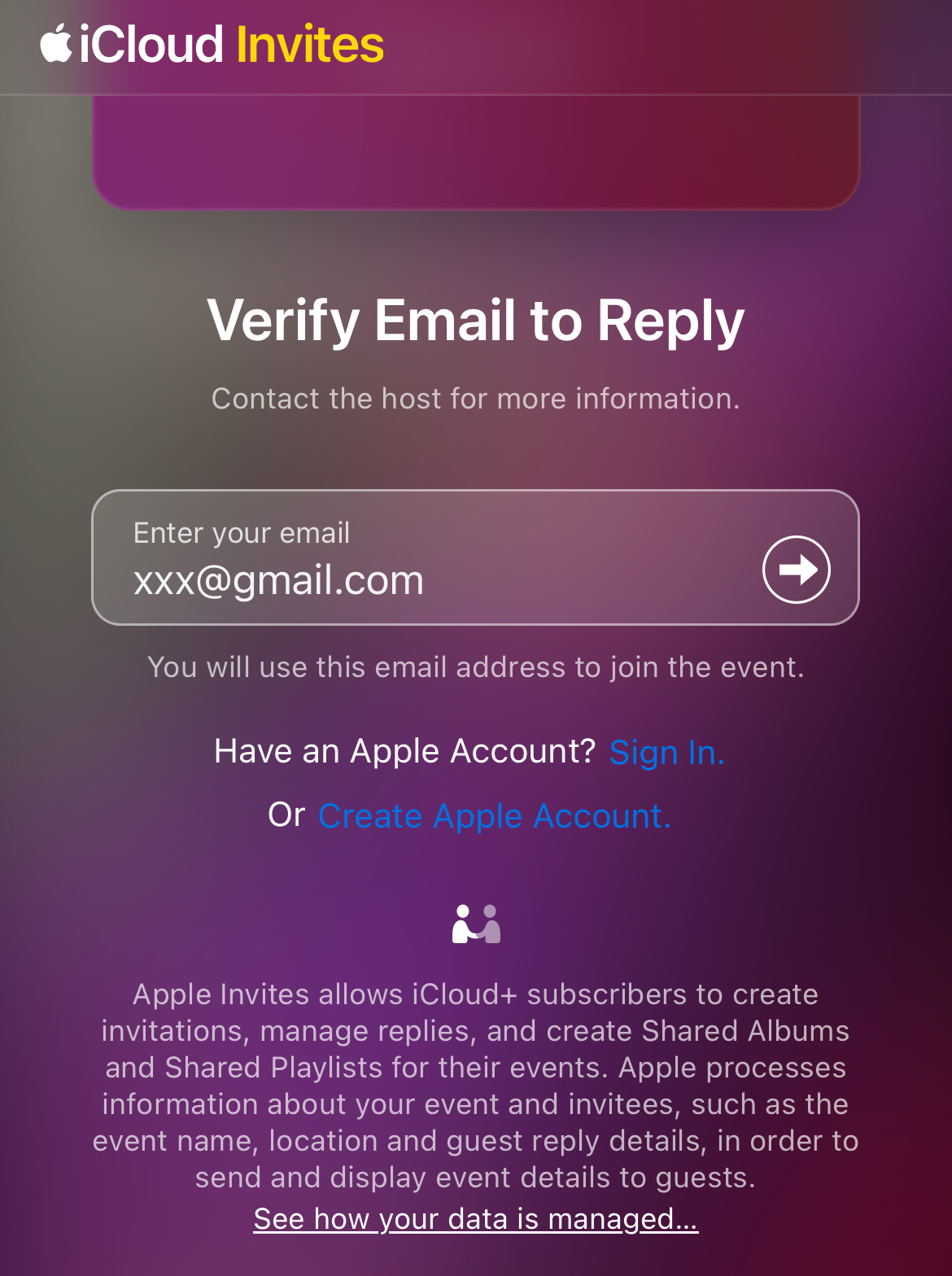Open See how your data is managed

[x=475, y=1219]
